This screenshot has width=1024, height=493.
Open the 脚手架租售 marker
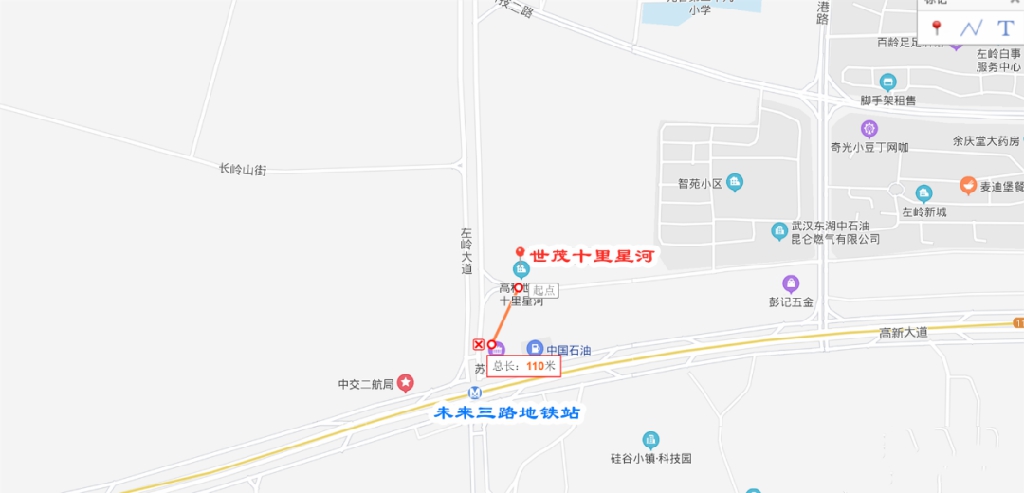pos(887,82)
